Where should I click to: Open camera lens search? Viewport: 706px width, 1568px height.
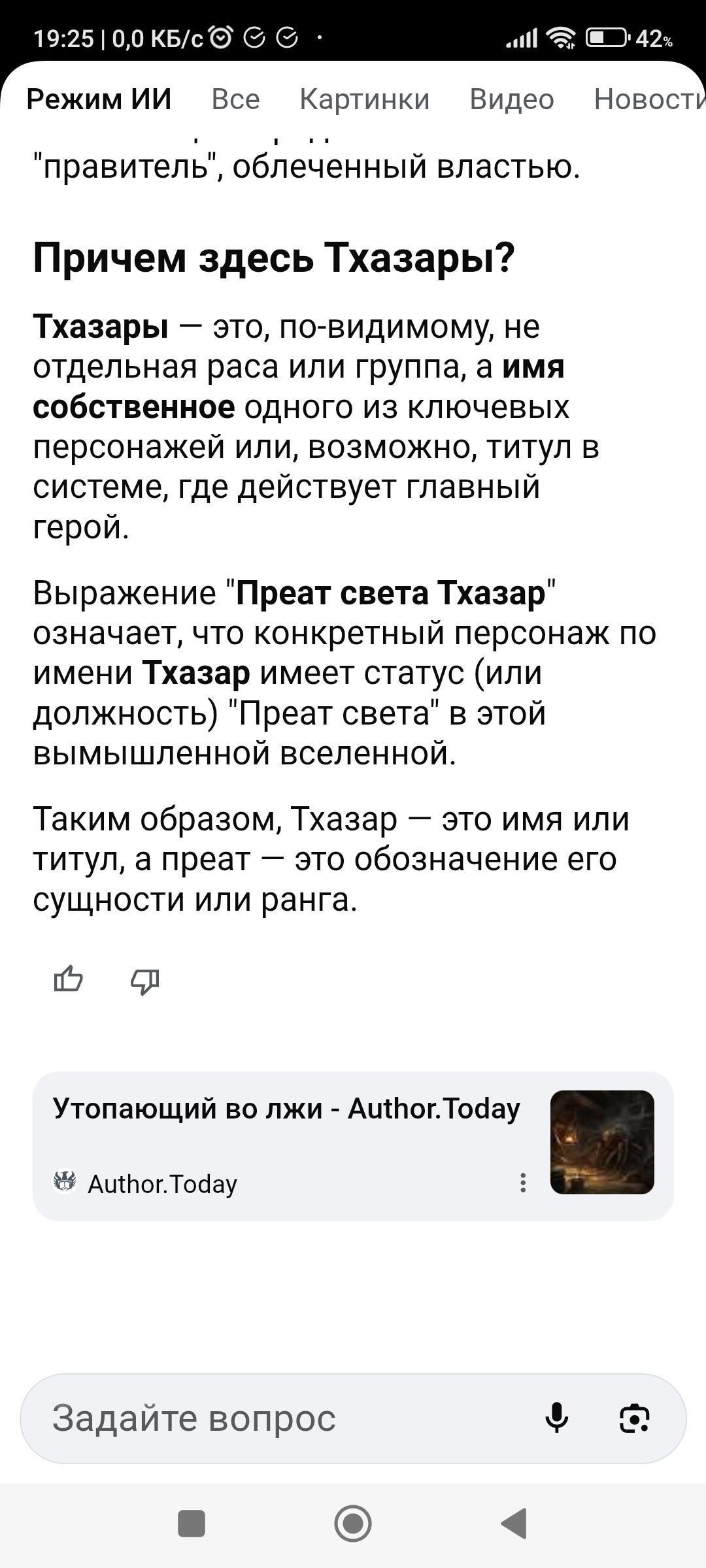[634, 1418]
